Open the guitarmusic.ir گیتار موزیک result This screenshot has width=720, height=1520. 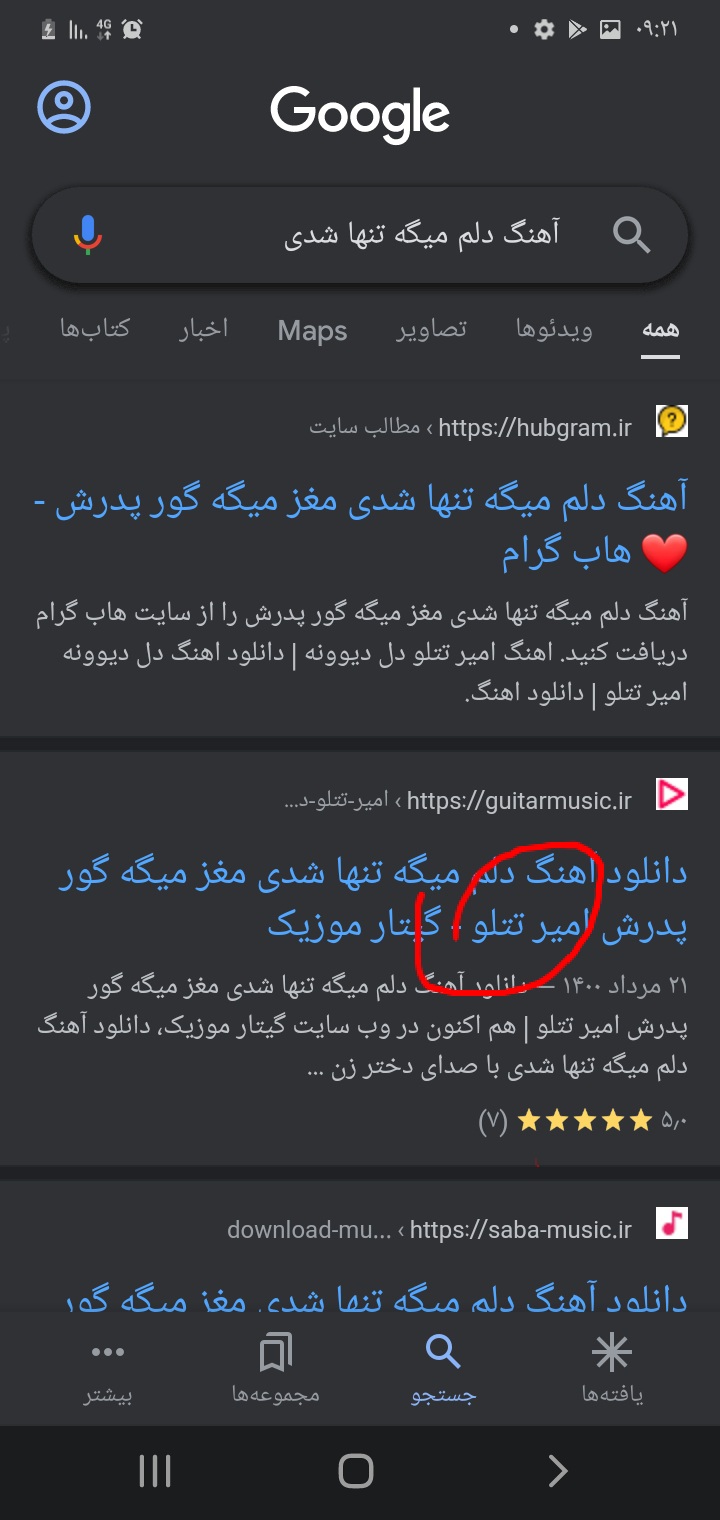pos(372,899)
